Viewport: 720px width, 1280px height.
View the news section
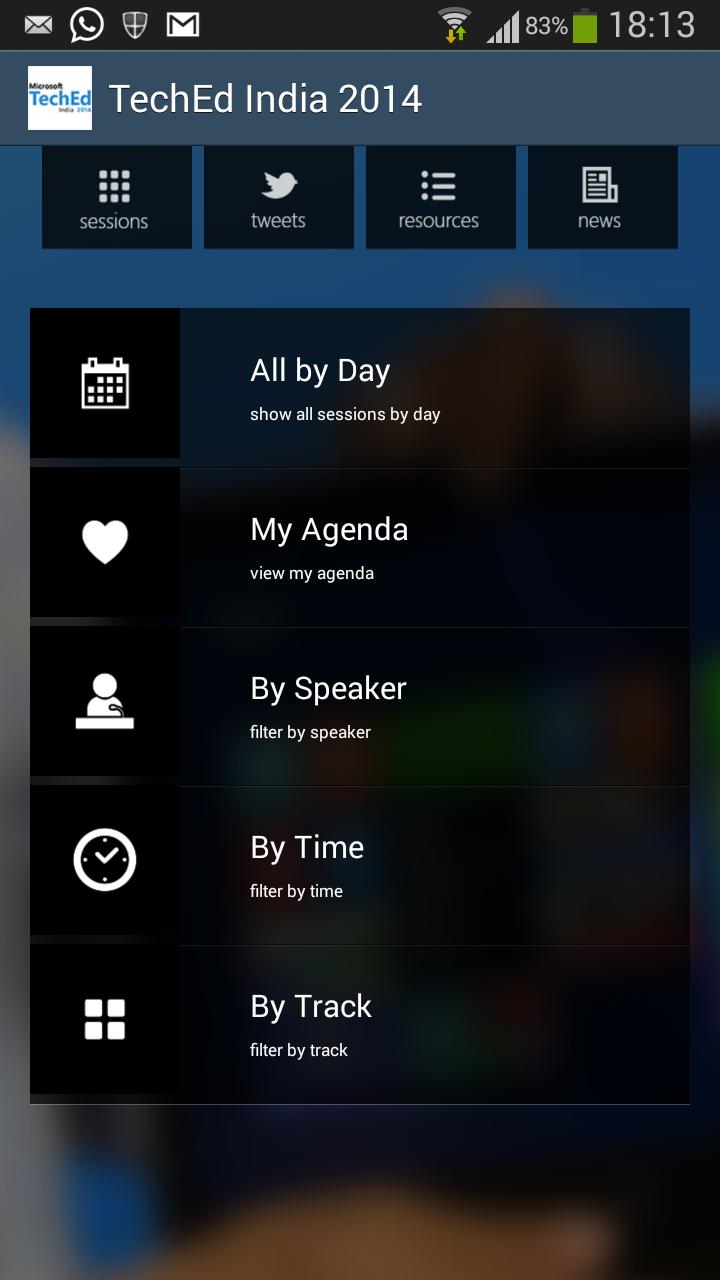click(x=602, y=198)
